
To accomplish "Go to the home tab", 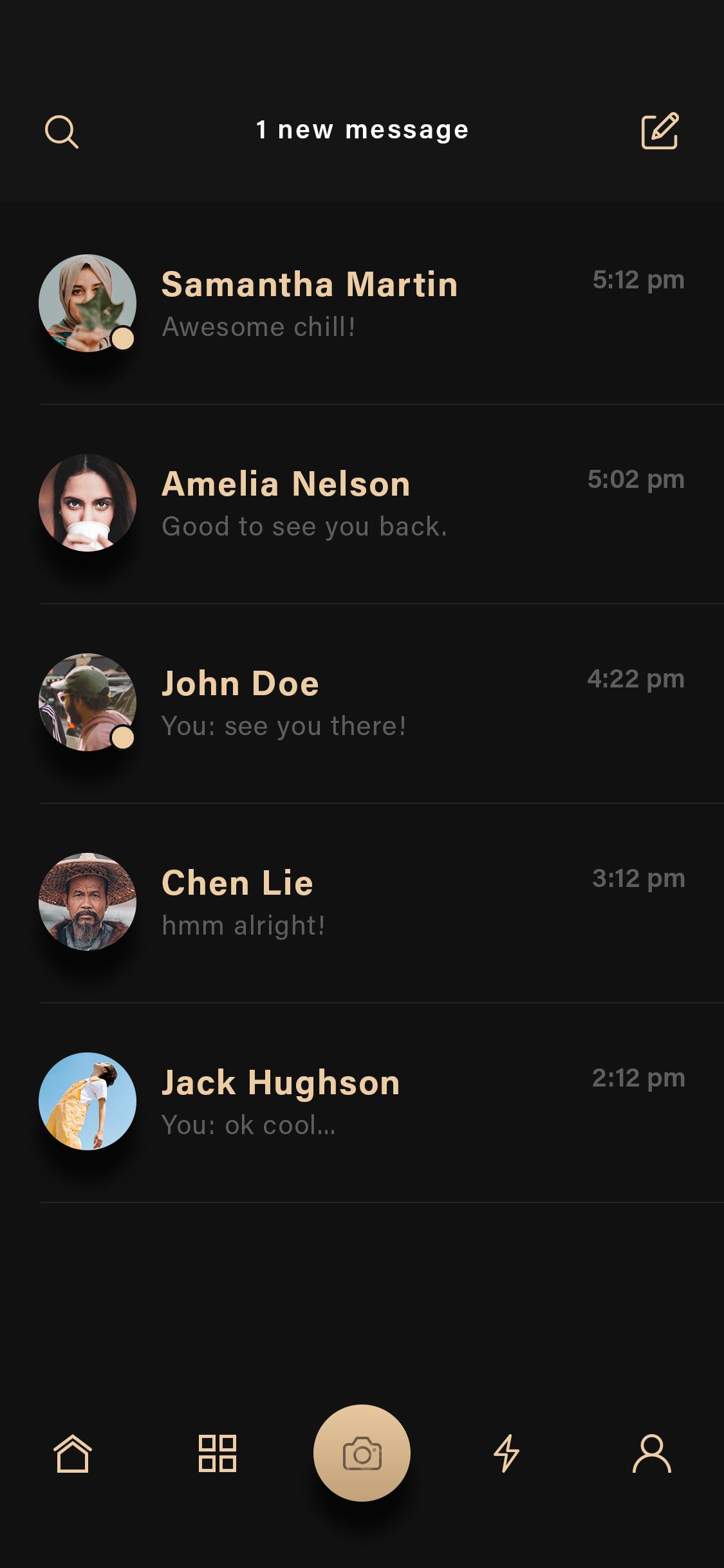I will tap(73, 1453).
